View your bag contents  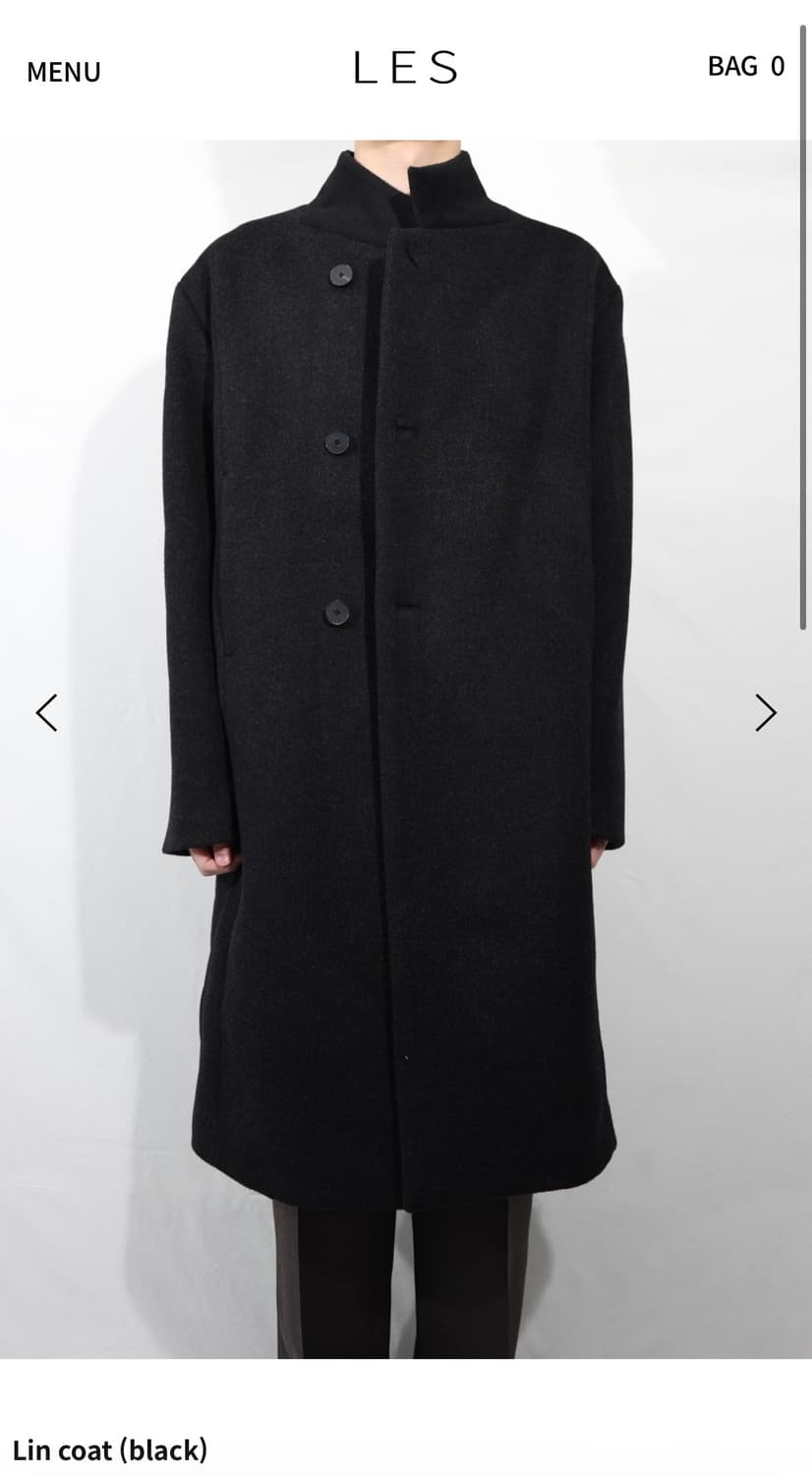point(743,67)
